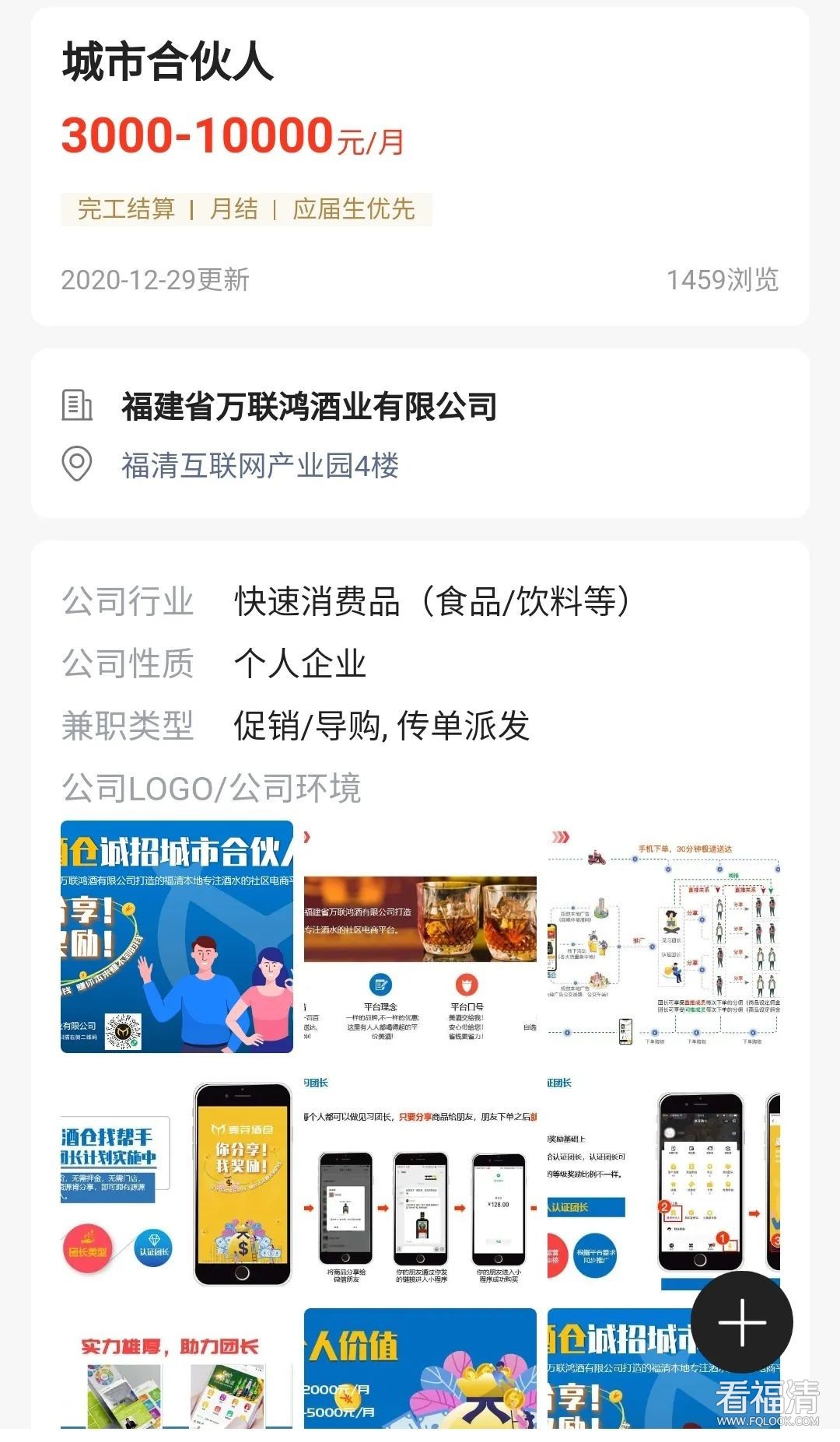View the three-phones sharing steps image

click(420, 1180)
